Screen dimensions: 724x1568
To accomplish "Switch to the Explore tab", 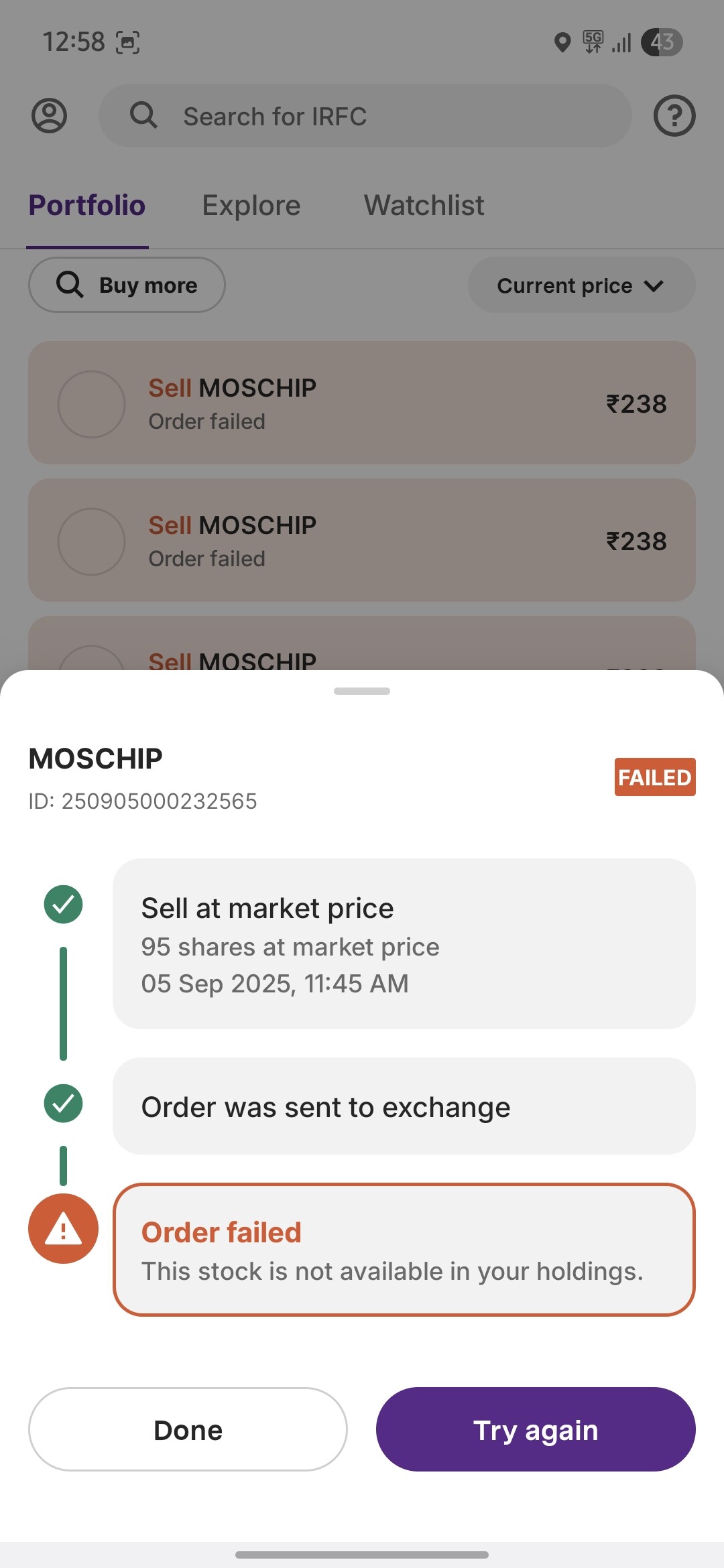I will [251, 205].
